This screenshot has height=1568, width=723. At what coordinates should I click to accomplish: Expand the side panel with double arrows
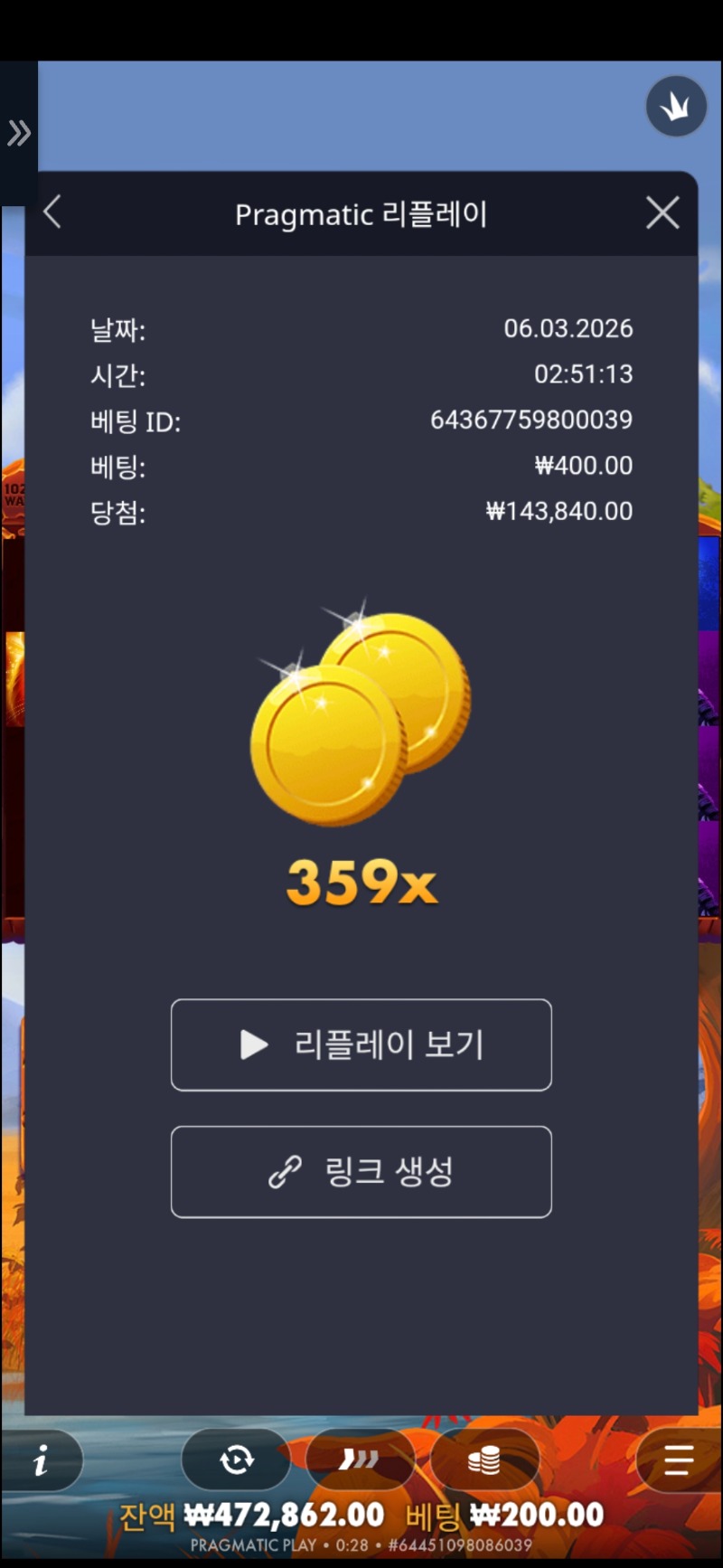point(19,134)
